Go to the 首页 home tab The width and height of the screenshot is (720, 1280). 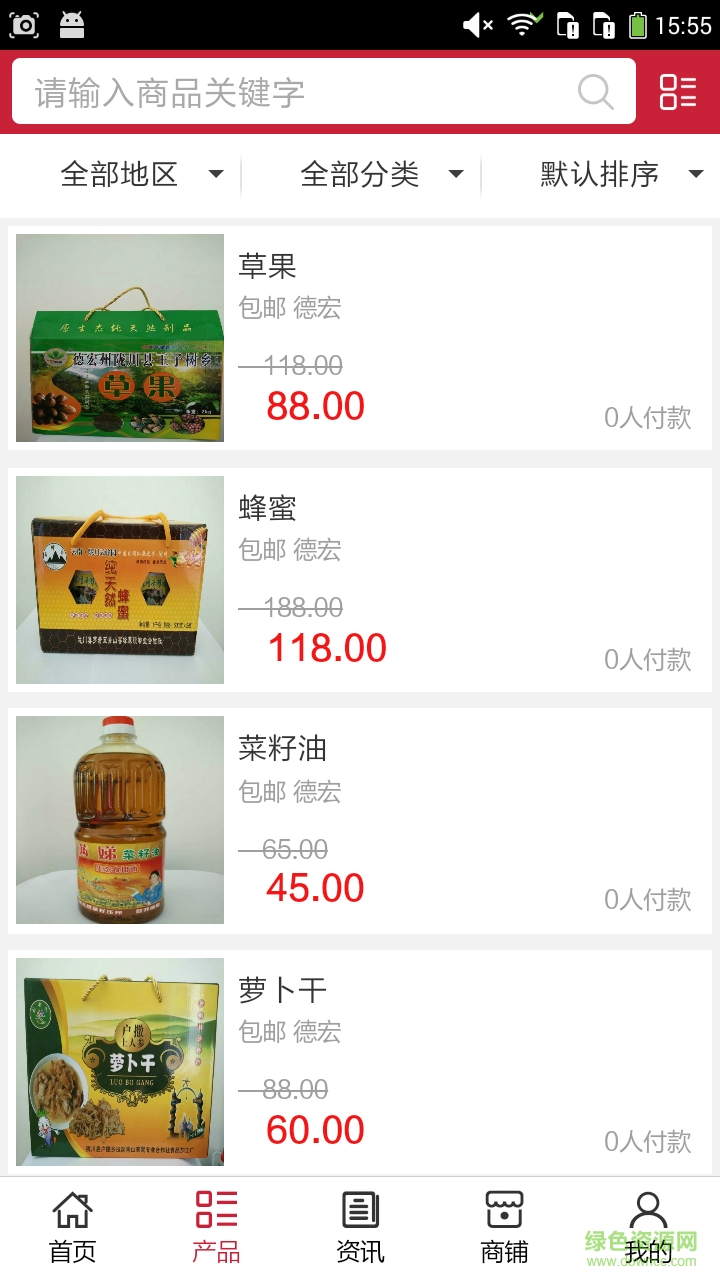pos(72,1228)
